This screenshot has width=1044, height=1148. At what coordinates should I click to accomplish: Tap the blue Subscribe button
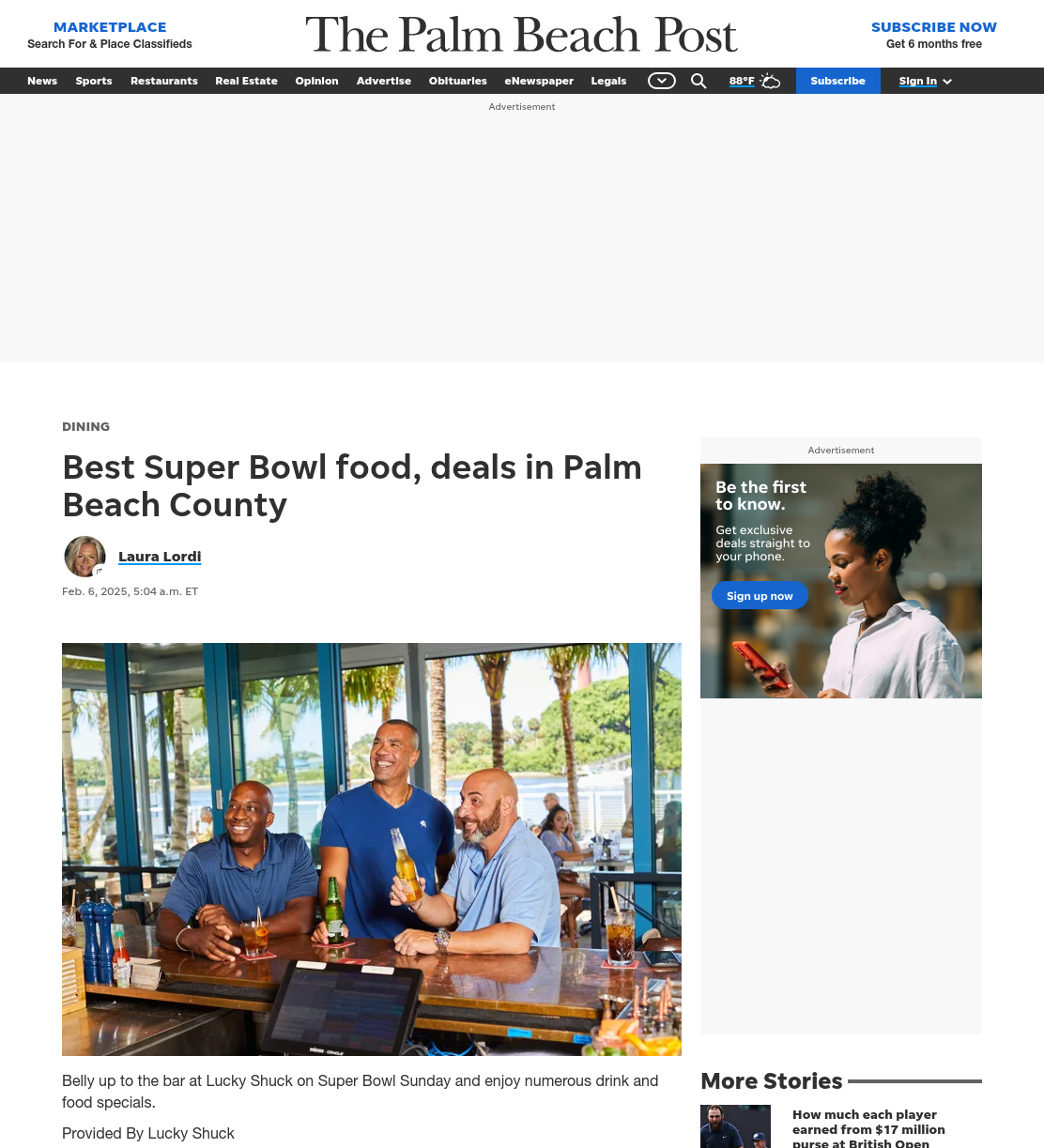tap(837, 81)
